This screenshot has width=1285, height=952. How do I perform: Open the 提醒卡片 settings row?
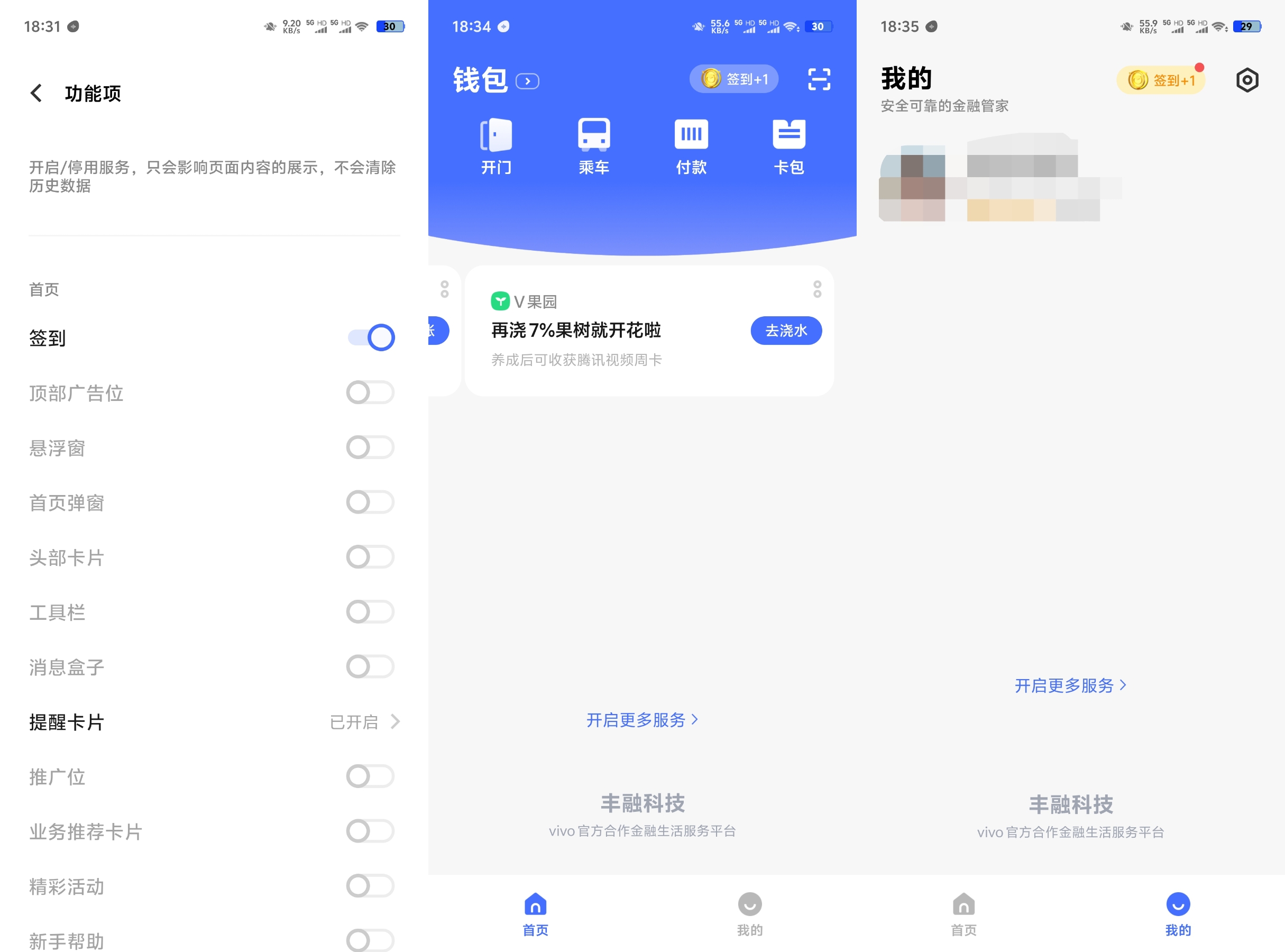(214, 721)
